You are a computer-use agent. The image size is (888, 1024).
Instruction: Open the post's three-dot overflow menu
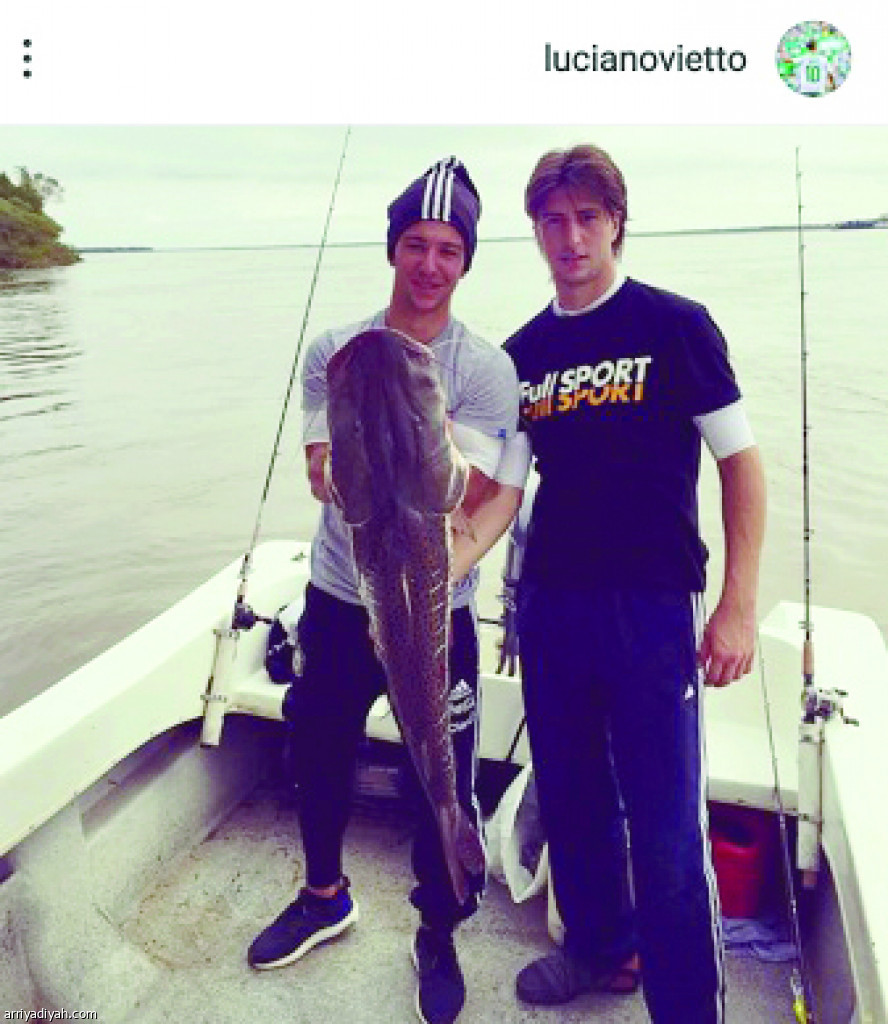click(x=27, y=59)
